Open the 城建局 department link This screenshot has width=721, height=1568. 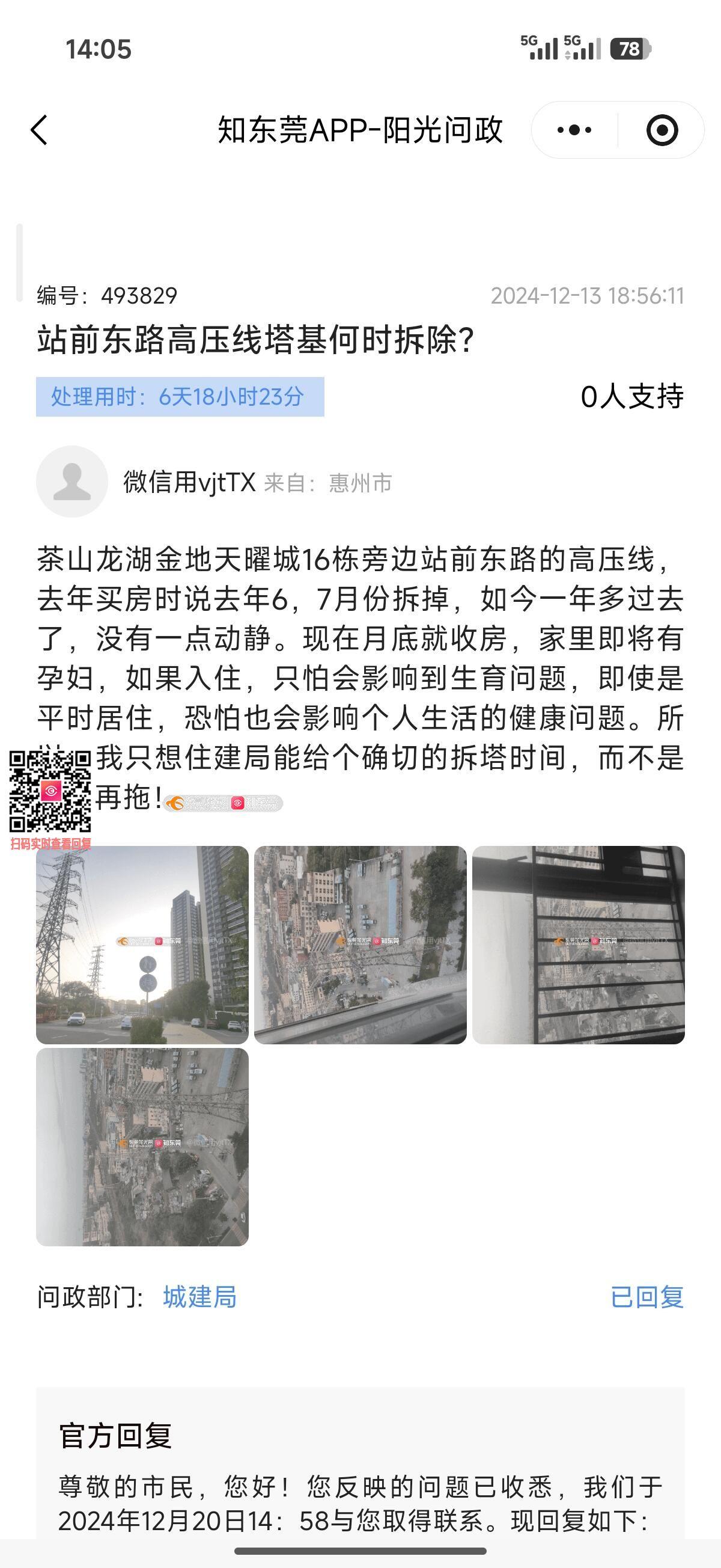click(x=199, y=1297)
